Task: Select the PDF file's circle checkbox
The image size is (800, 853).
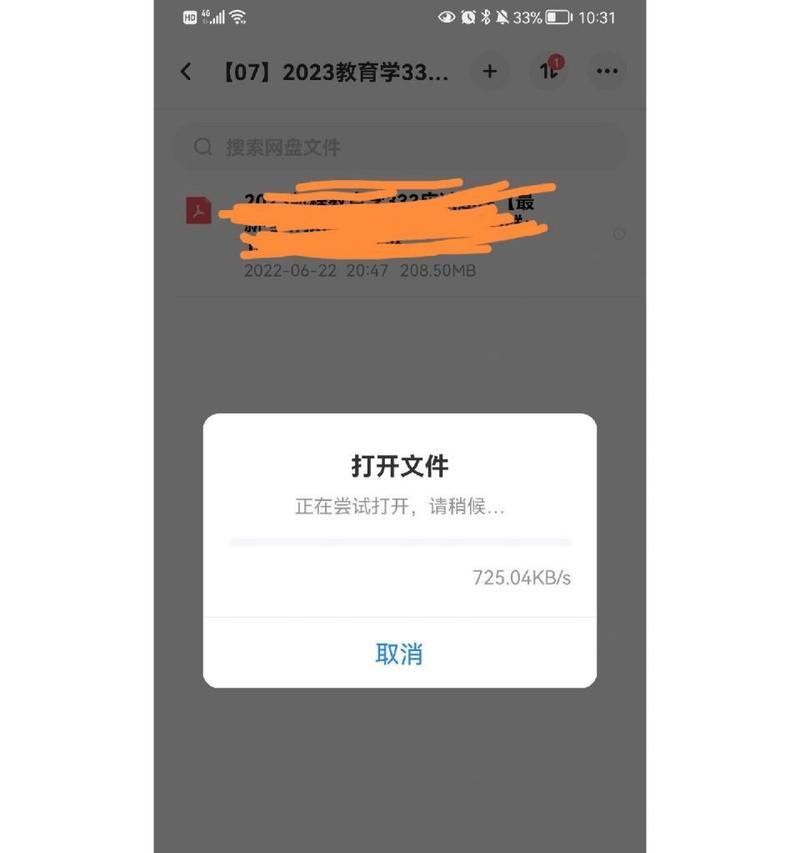Action: [x=619, y=234]
